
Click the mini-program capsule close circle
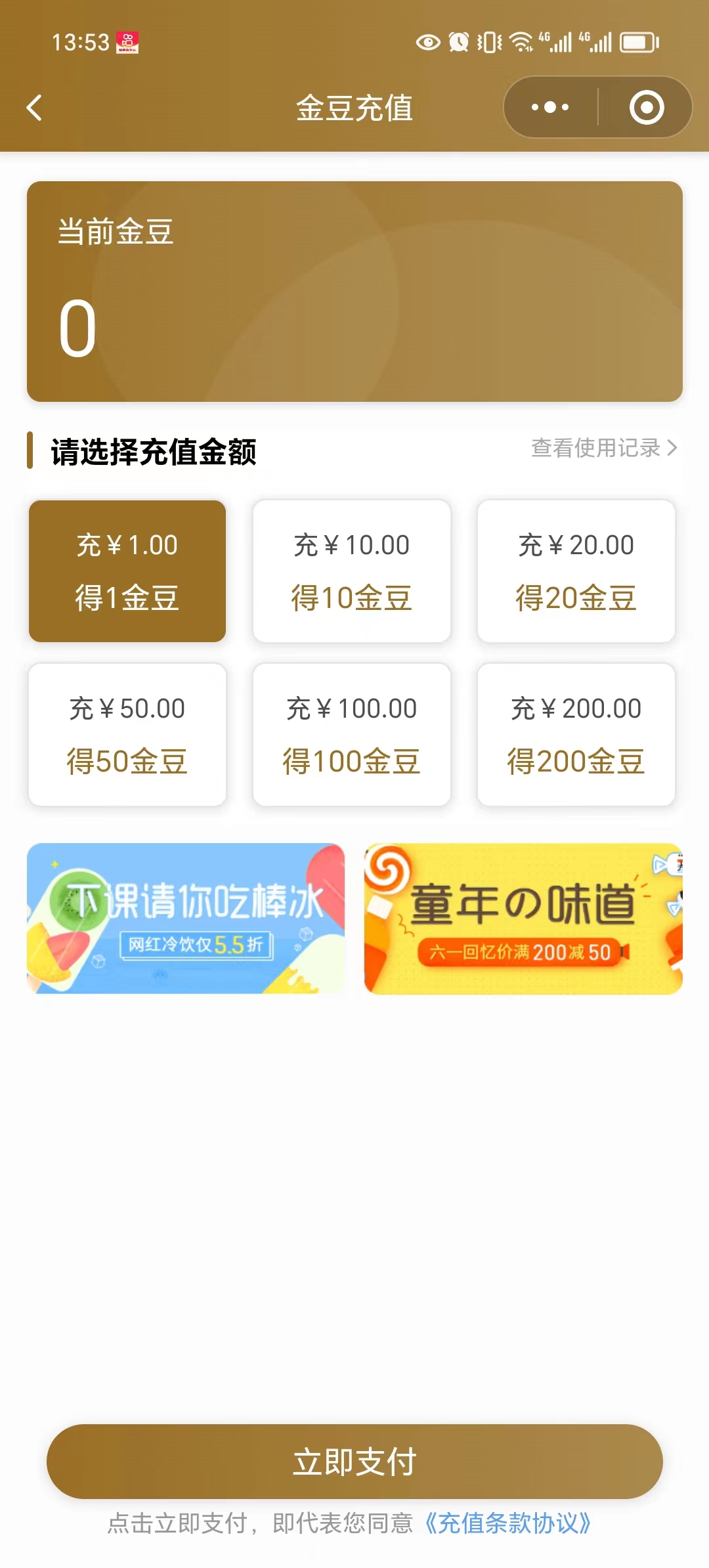(645, 107)
